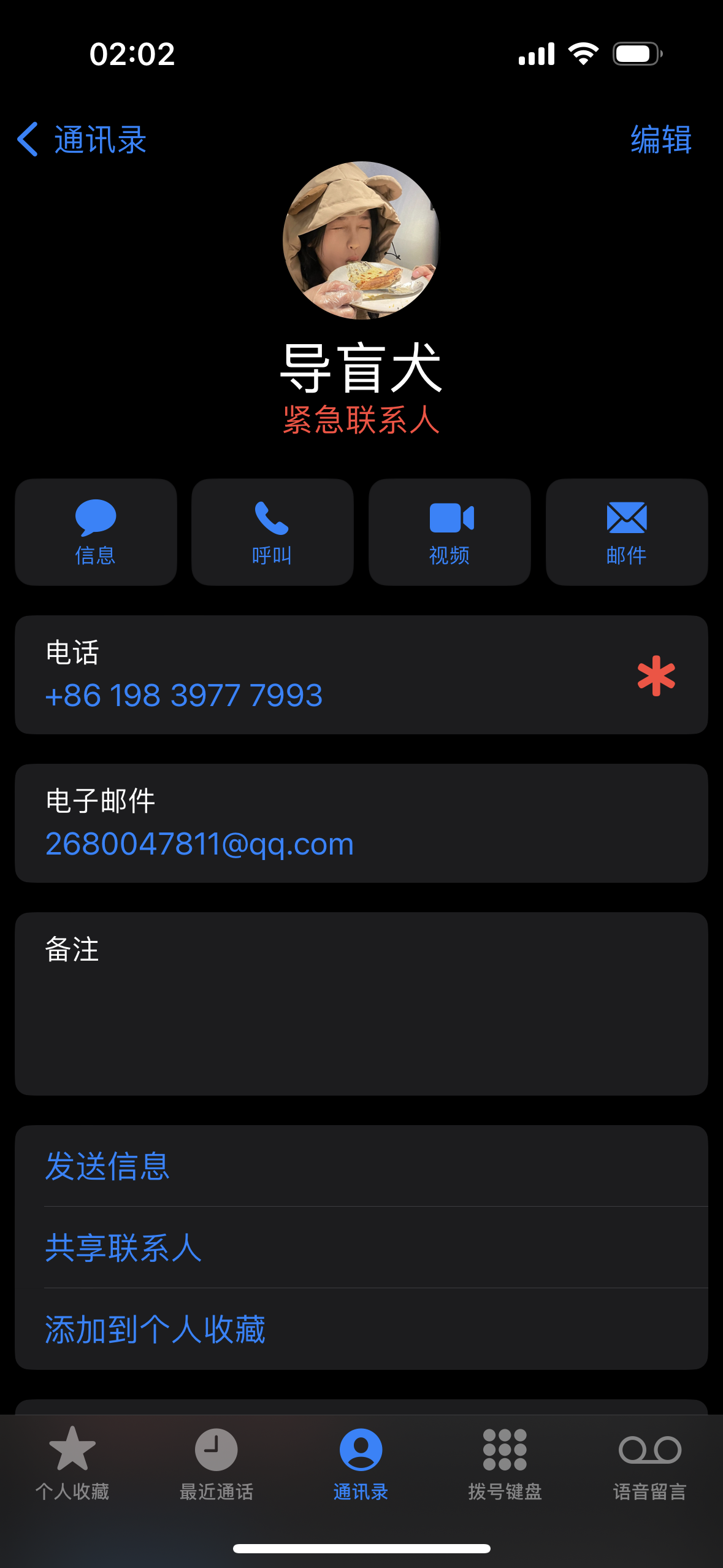View the 语音留言 voicemail tab
This screenshot has width=723, height=1568.
pos(650,1463)
